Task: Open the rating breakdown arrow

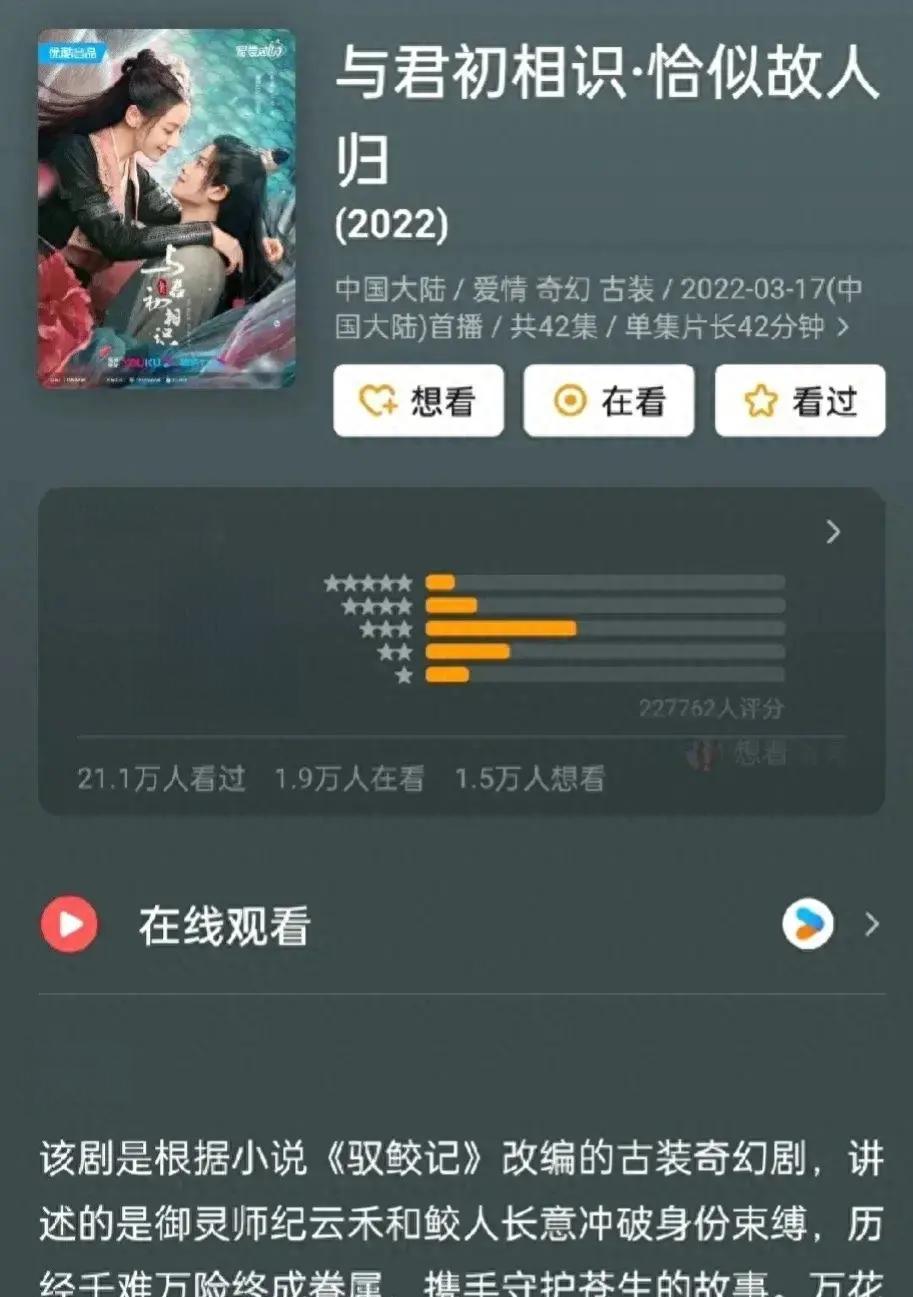Action: click(833, 533)
